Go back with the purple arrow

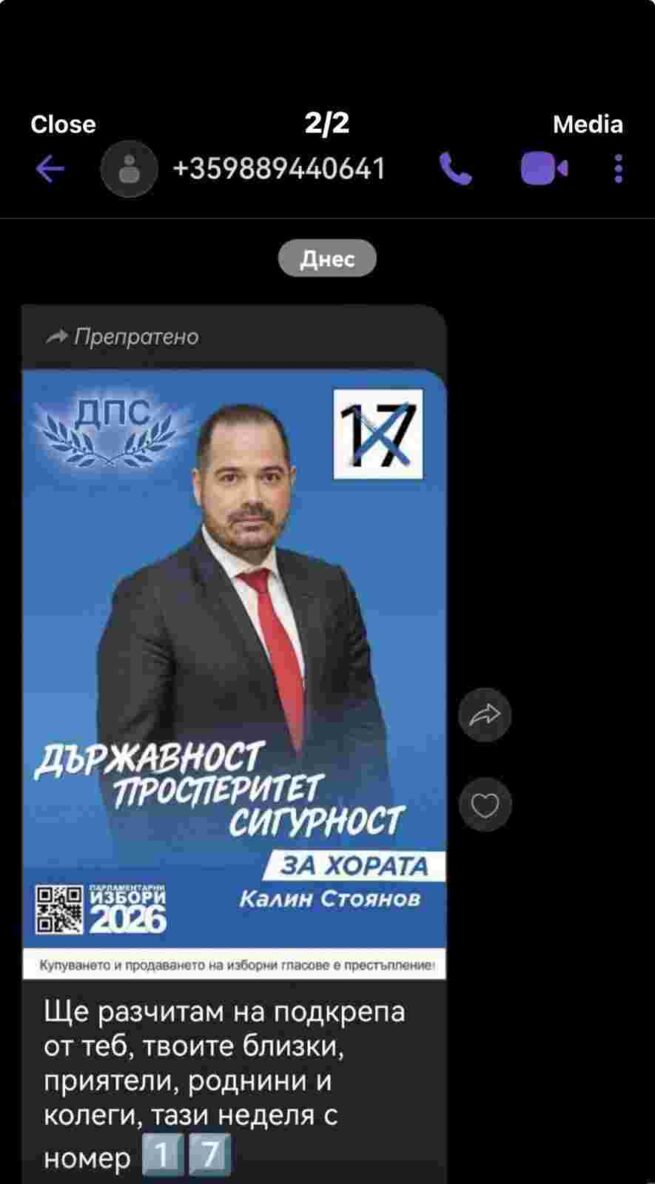tap(51, 169)
